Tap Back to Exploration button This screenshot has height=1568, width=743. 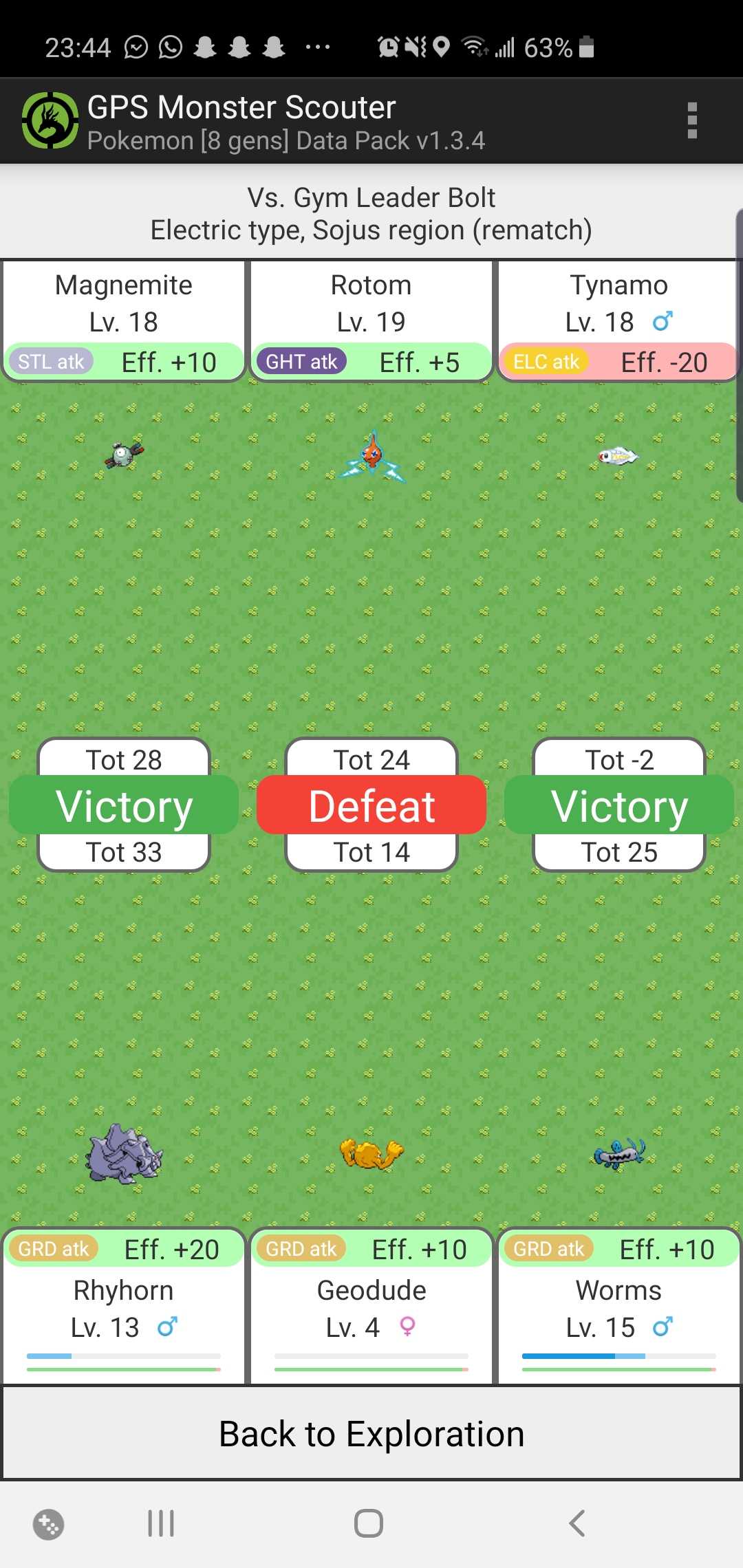pyautogui.click(x=371, y=1434)
